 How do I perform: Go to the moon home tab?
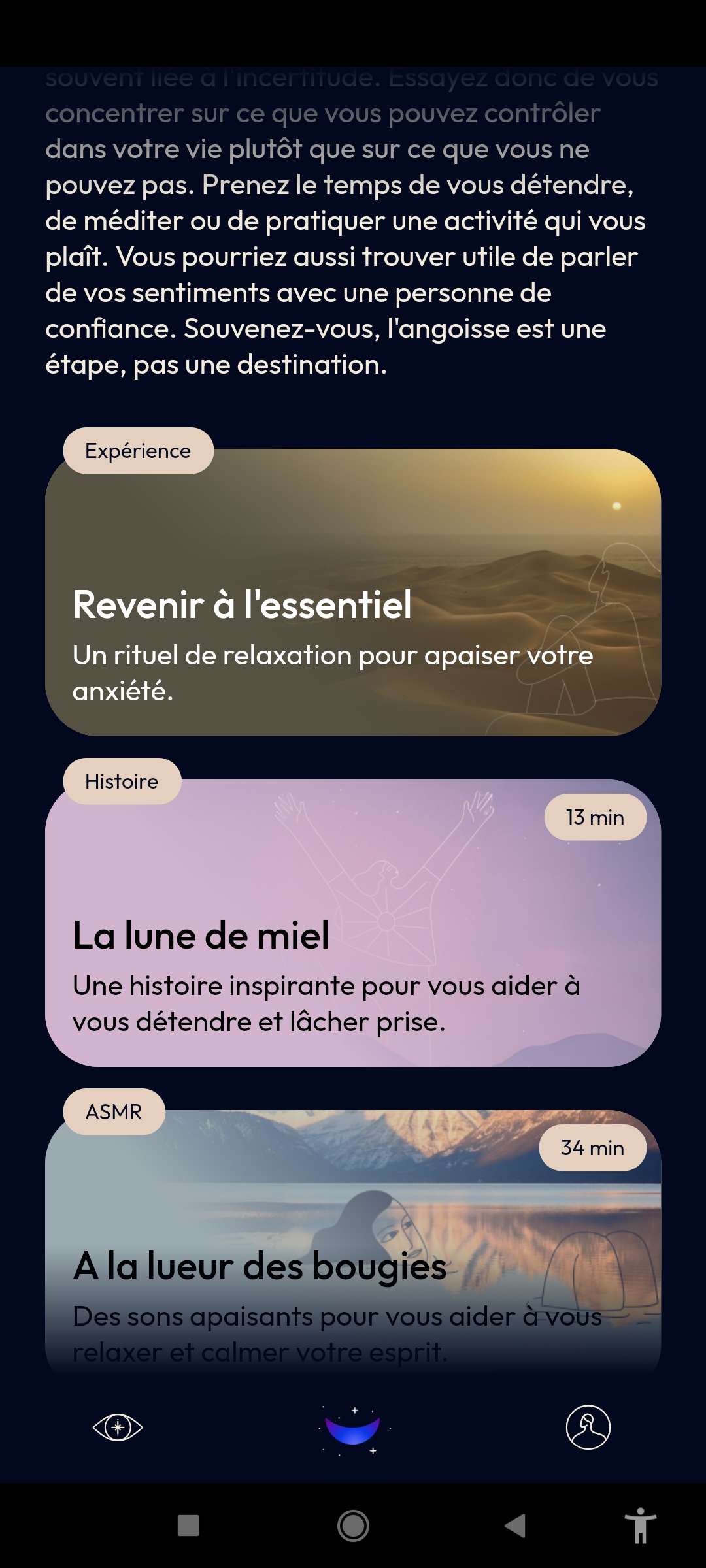(353, 1428)
